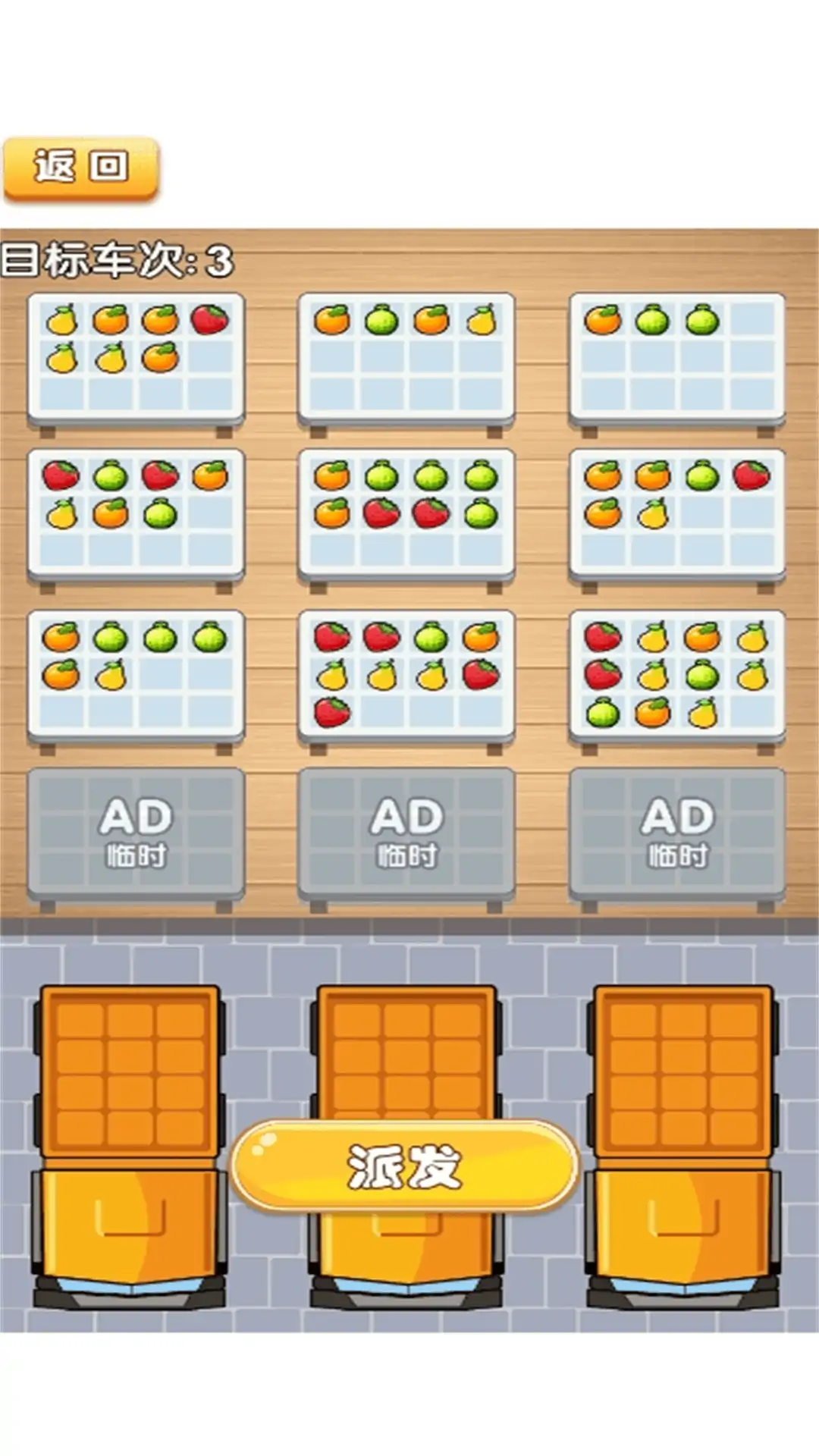Tap the 返回 back button
Screen dimensions: 819x1456
pyautogui.click(x=80, y=168)
